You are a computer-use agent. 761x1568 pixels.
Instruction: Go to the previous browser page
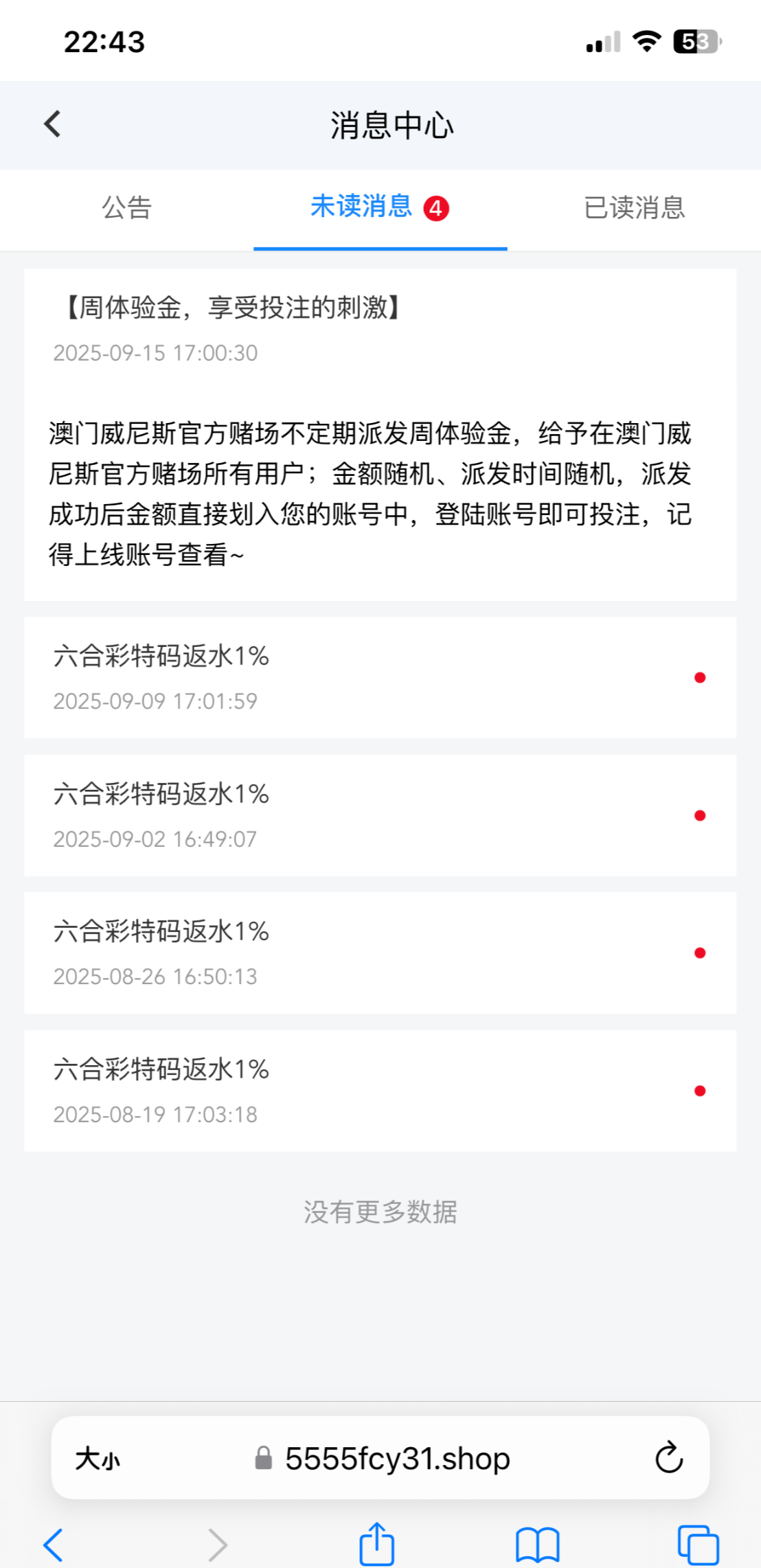click(x=54, y=1545)
